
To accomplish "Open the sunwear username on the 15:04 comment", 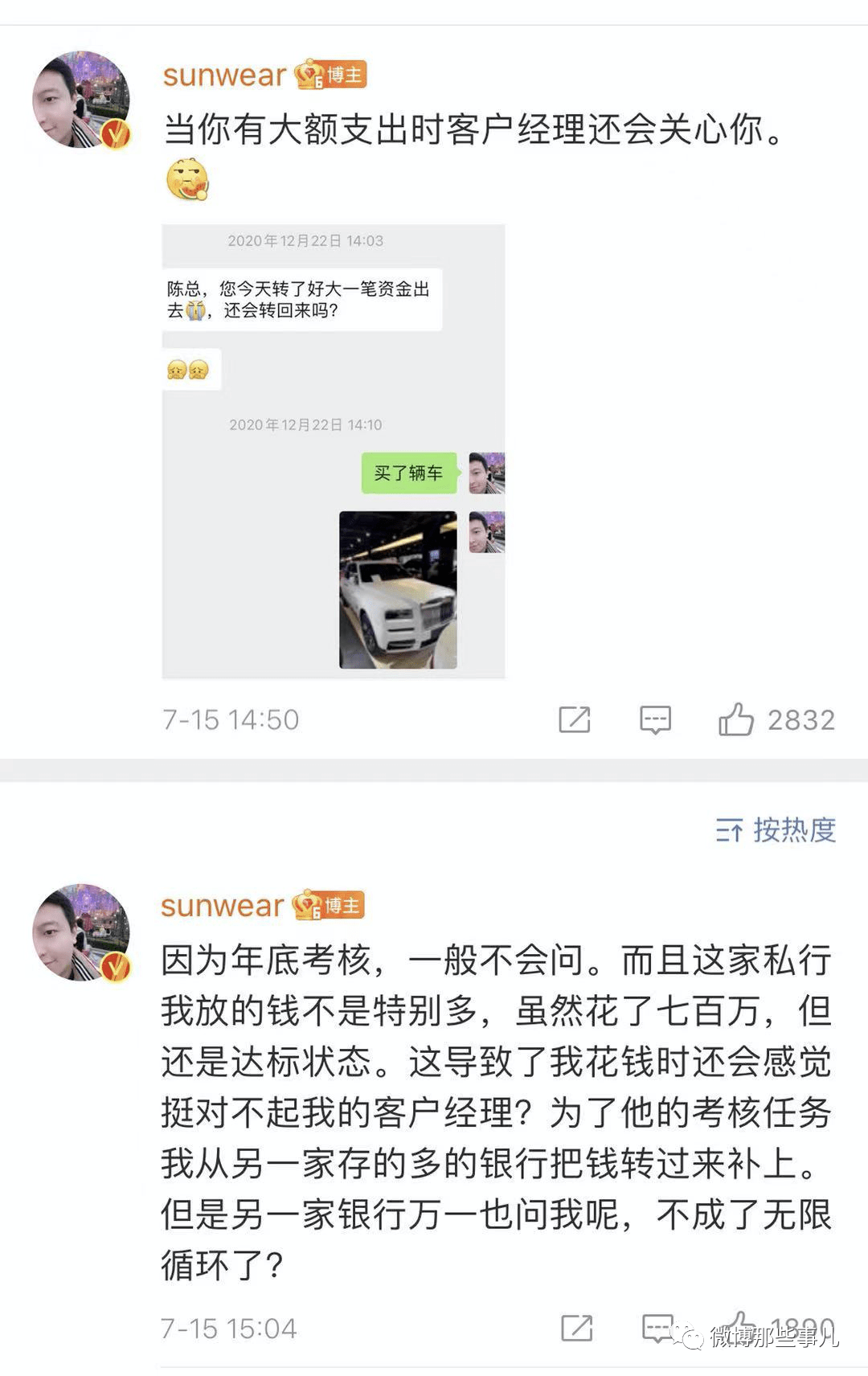I will (222, 906).
